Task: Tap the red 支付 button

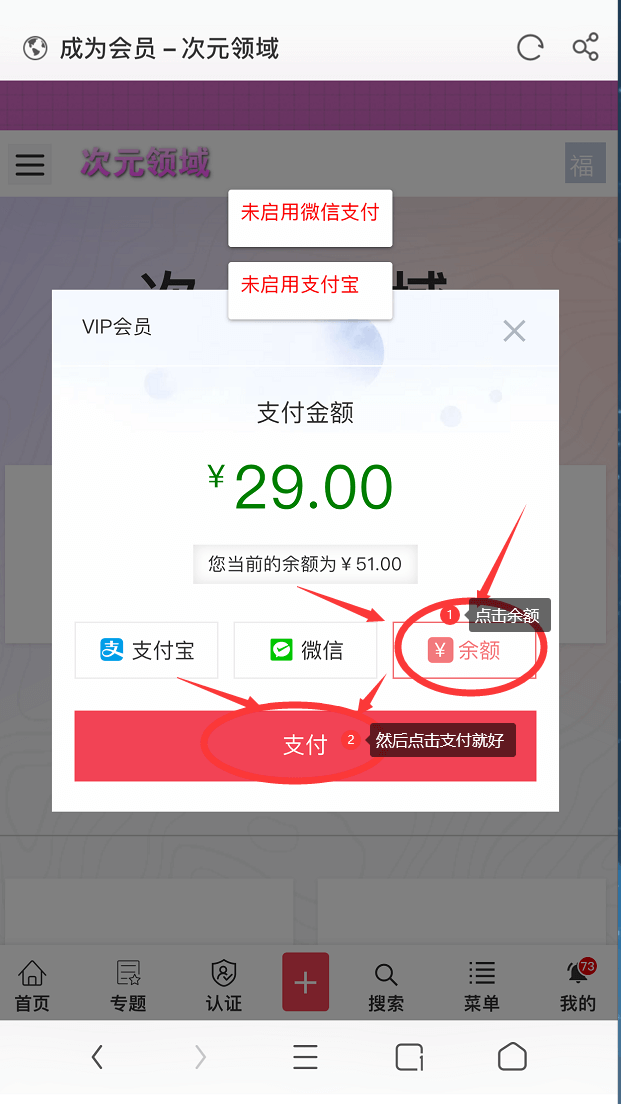Action: click(x=305, y=745)
